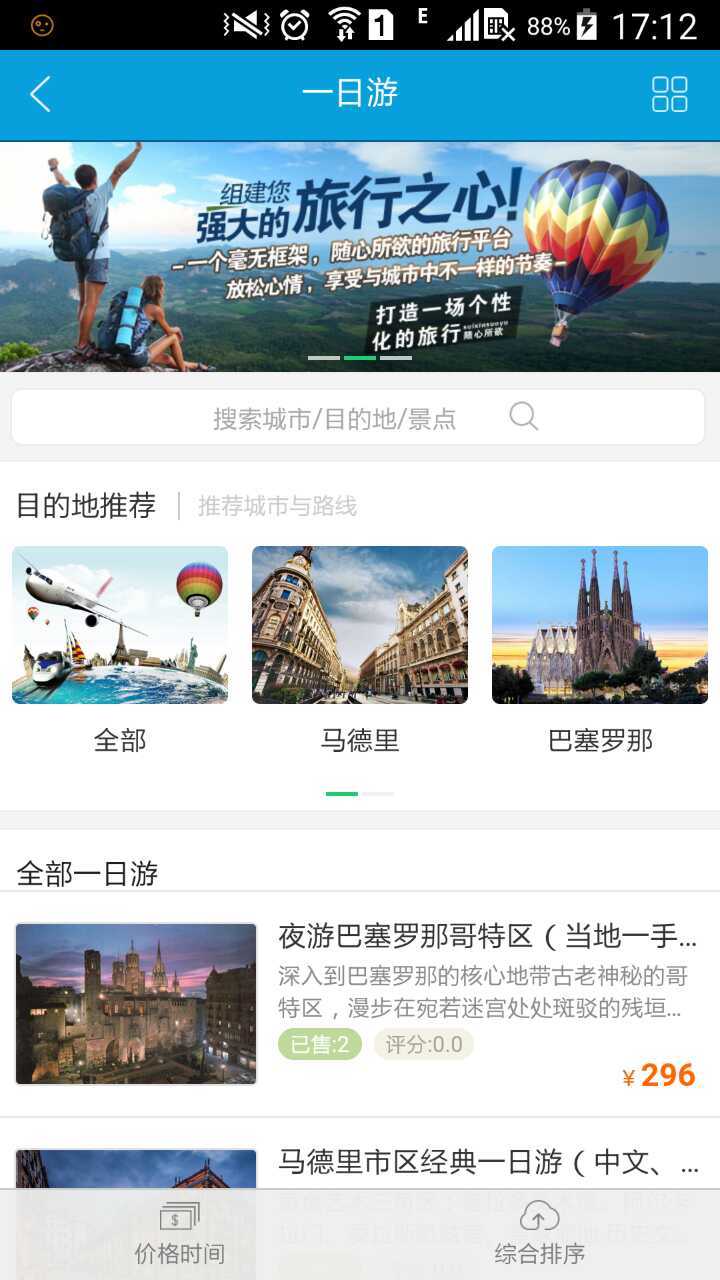The height and width of the screenshot is (1280, 720).
Task: Open the grid menu icon
Action: point(669,95)
